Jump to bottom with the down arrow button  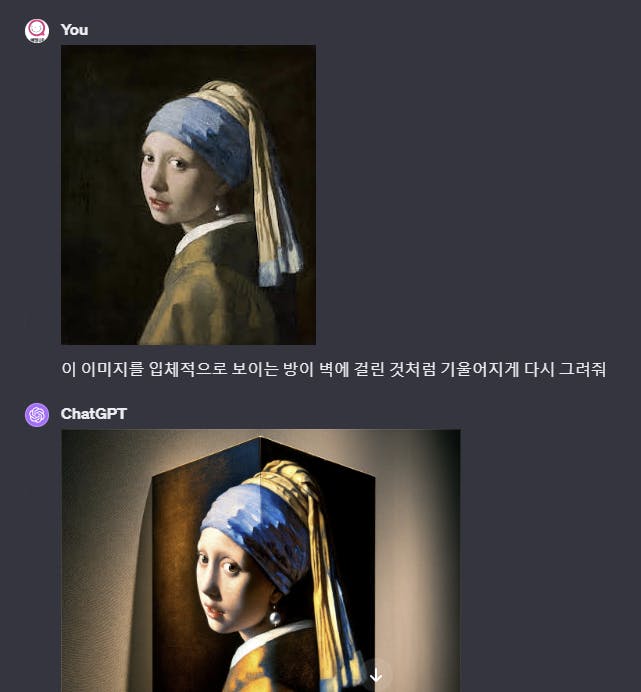pyautogui.click(x=376, y=676)
